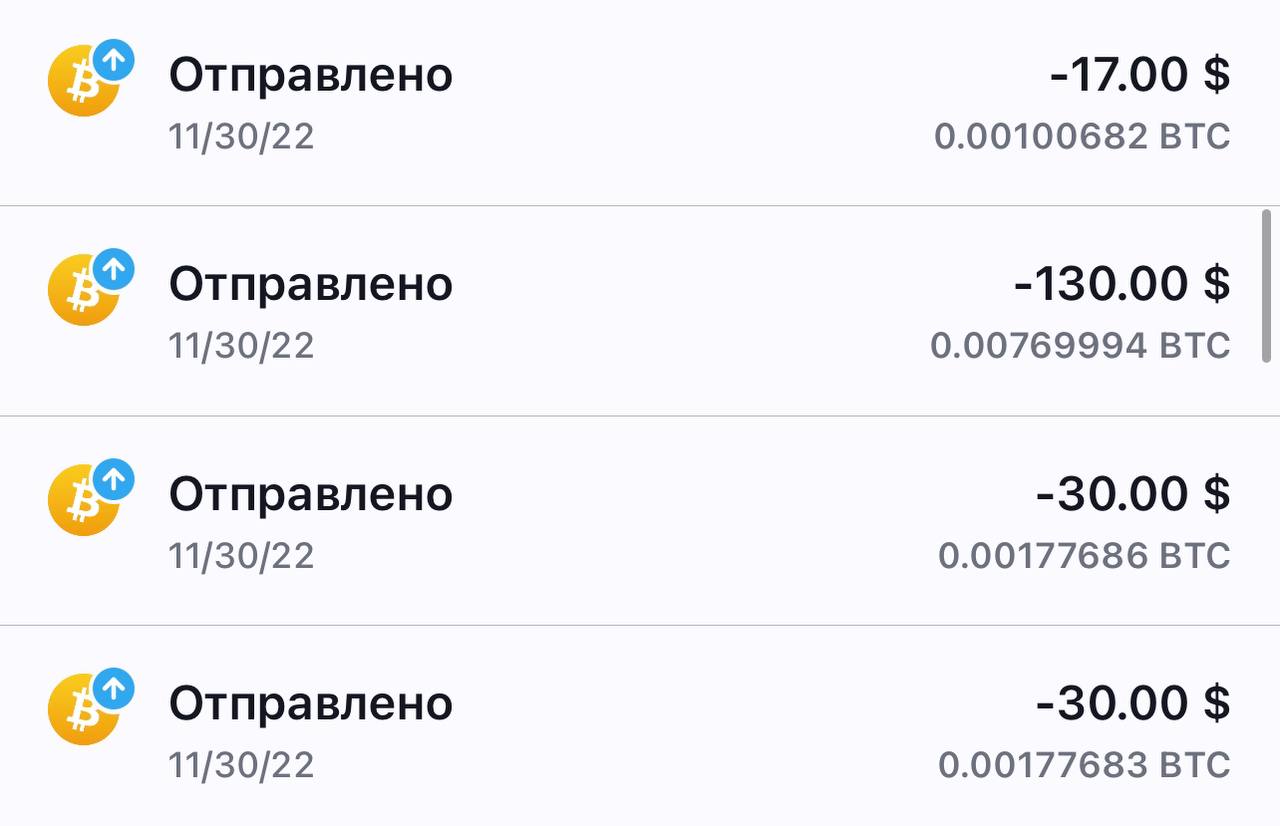Show the sent transaction of 0.00177683 BTC

pyautogui.click(x=640, y=730)
